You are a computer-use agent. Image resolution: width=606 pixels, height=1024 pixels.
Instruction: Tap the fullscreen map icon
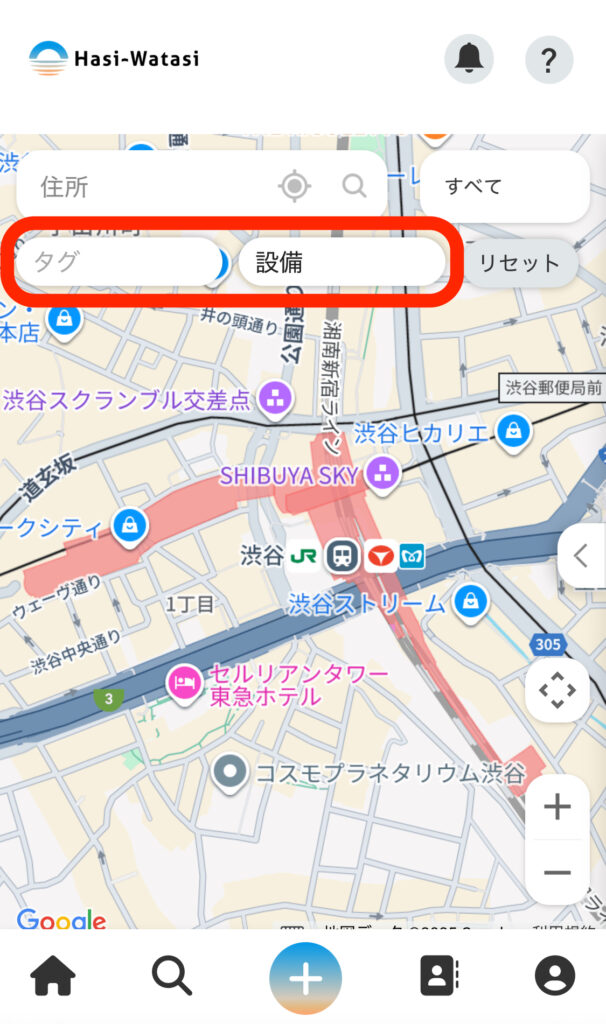(x=557, y=691)
